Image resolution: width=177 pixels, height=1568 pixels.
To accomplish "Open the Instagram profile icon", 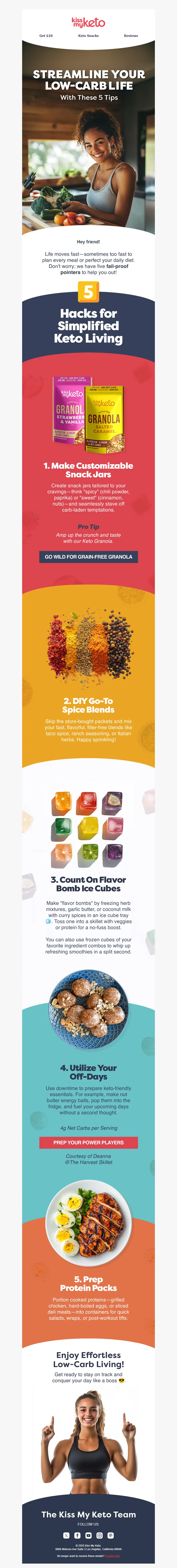I will [100, 1536].
